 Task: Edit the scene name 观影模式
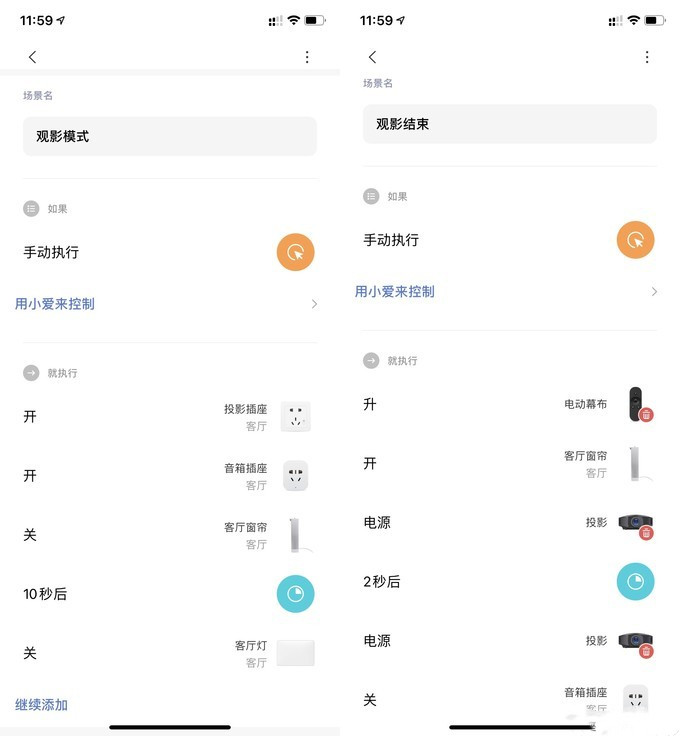pyautogui.click(x=170, y=136)
